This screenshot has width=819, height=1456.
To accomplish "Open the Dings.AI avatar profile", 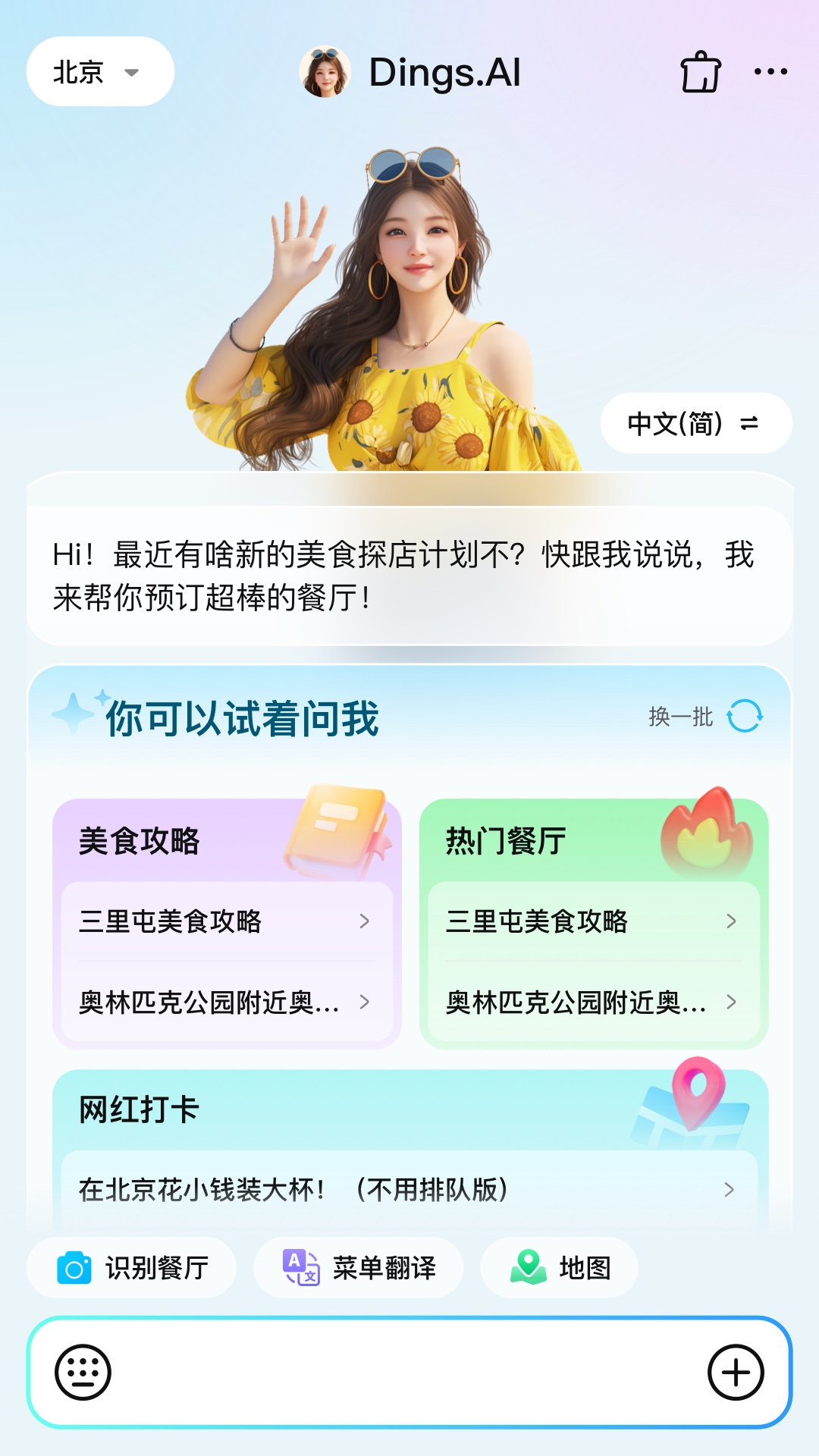I will click(x=326, y=73).
